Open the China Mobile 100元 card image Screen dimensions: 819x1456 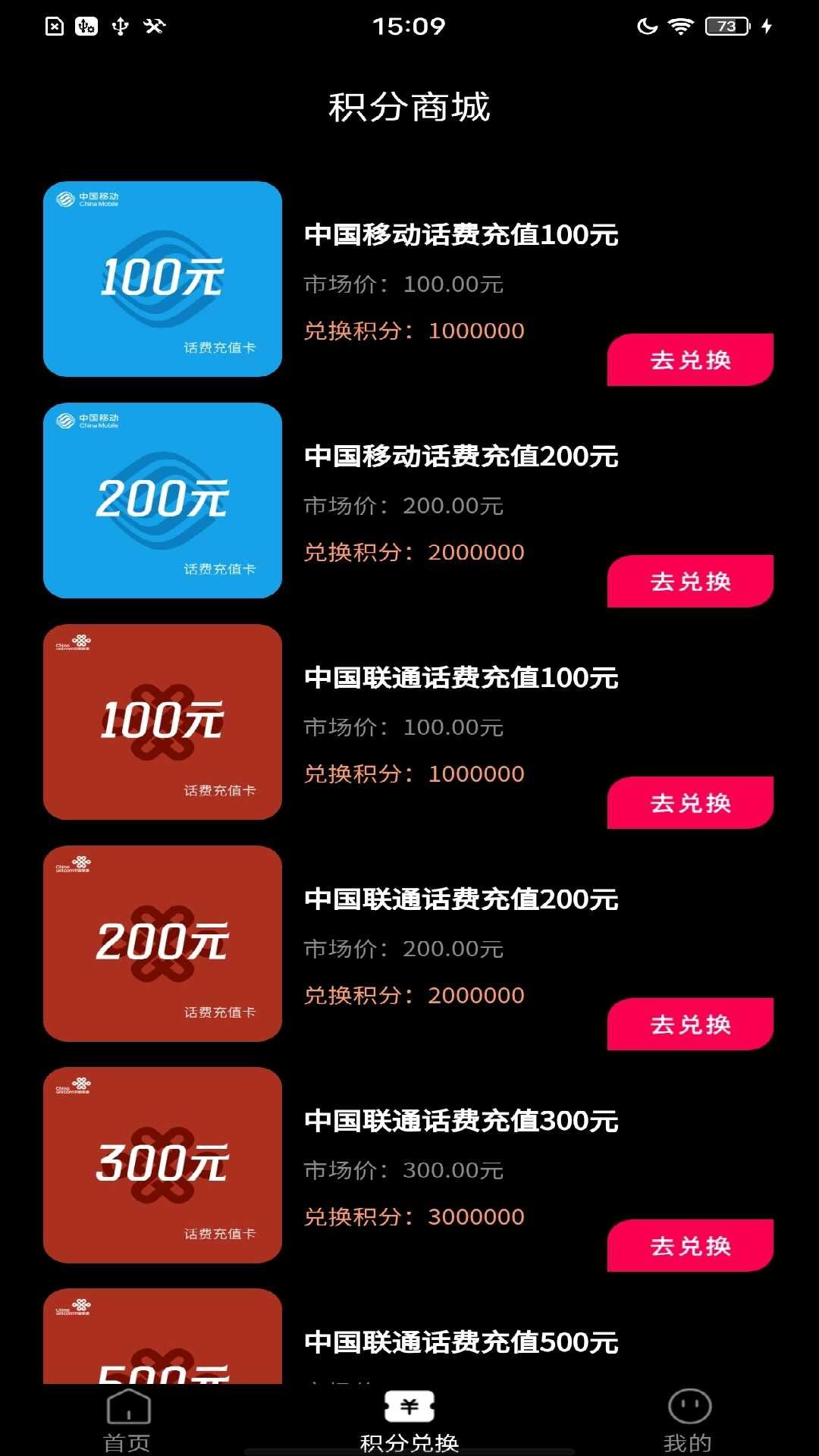162,279
